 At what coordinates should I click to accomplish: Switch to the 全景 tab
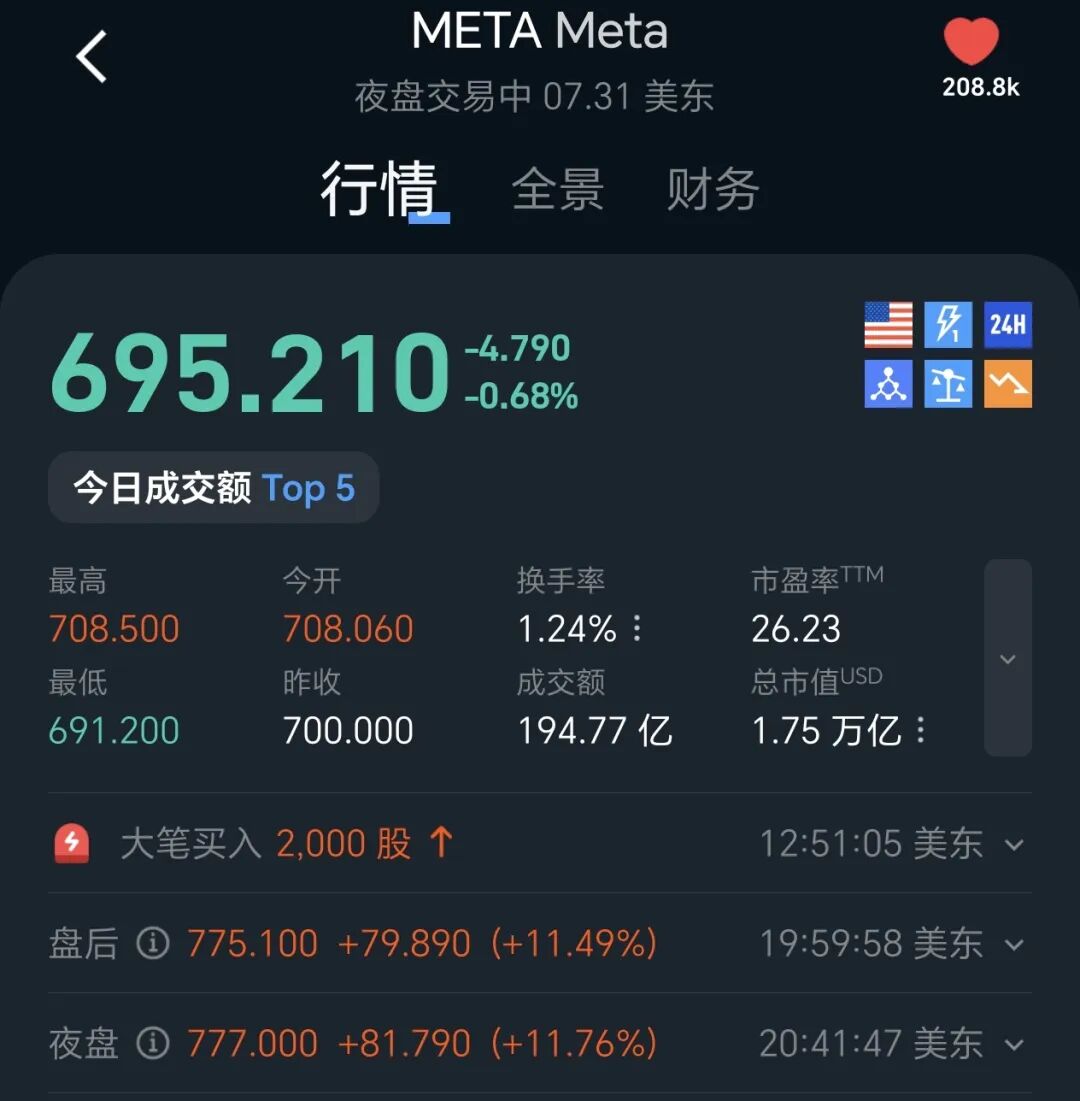(557, 189)
